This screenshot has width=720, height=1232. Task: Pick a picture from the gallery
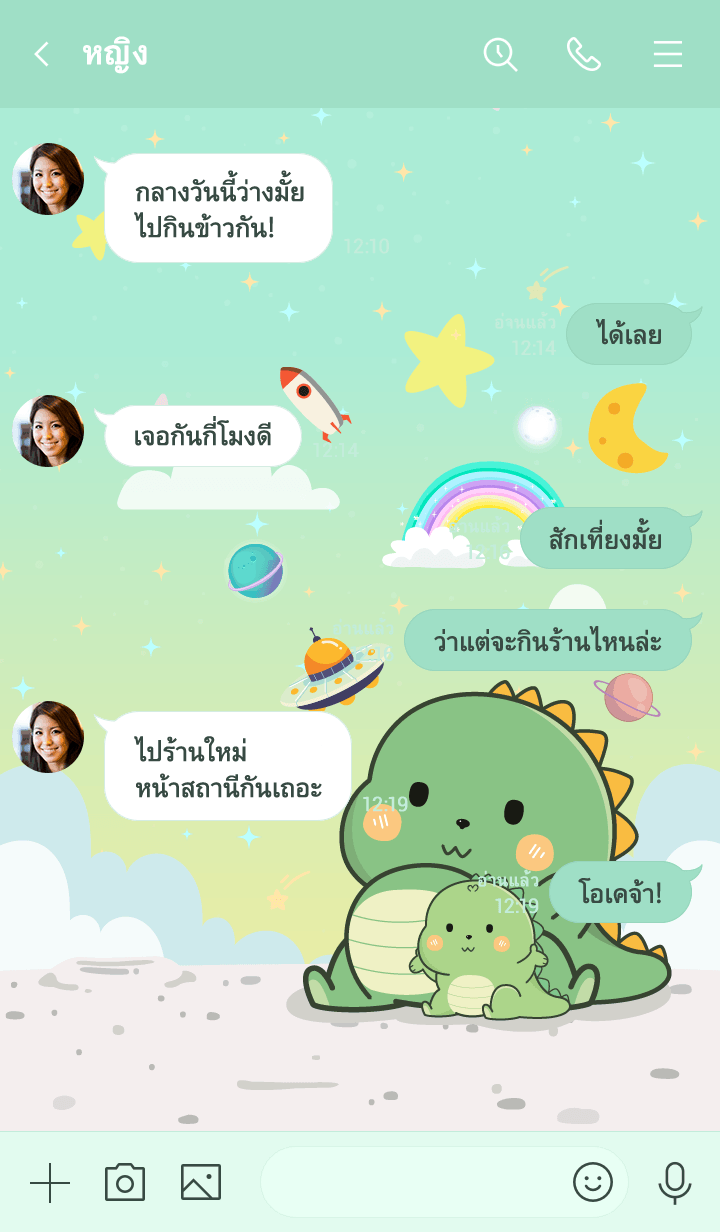coord(201,1182)
